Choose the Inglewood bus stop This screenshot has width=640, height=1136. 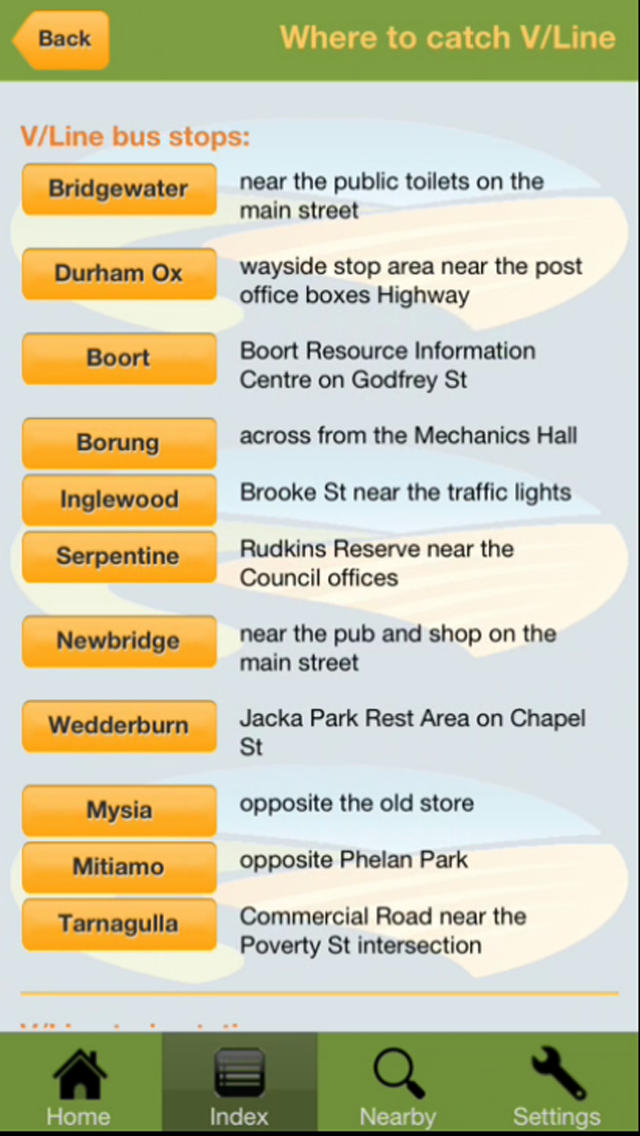coord(119,499)
